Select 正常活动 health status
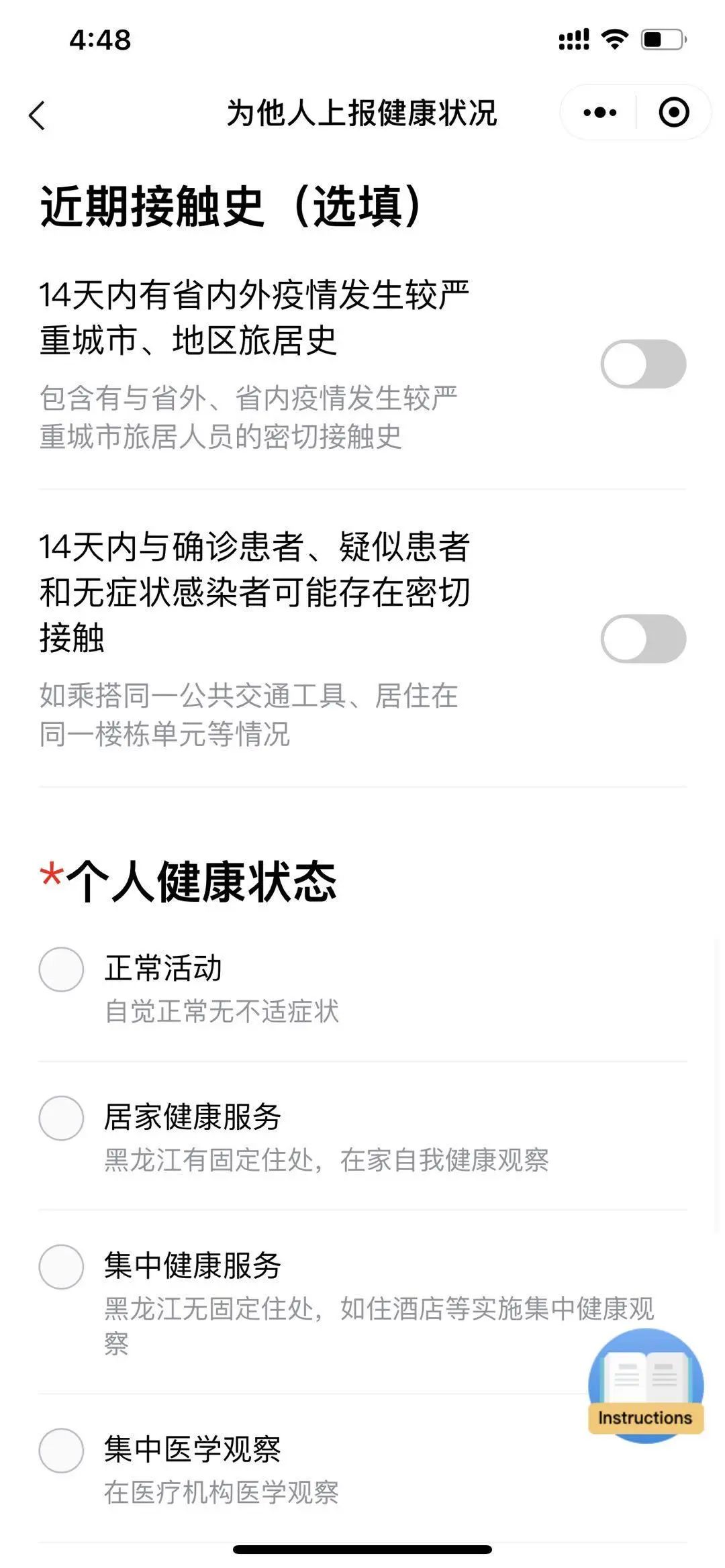This screenshot has height=1568, width=725. click(x=61, y=970)
